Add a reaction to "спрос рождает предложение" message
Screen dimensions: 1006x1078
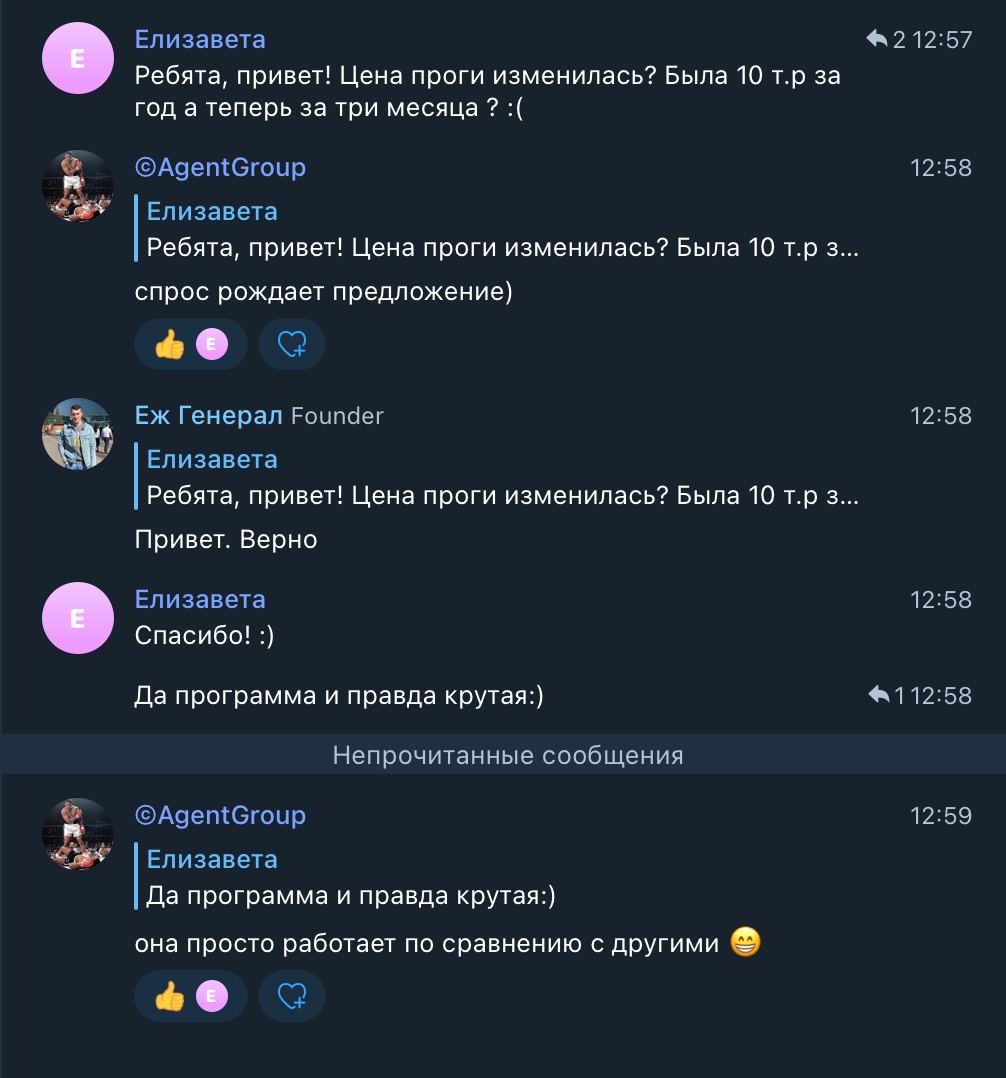pyautogui.click(x=291, y=345)
